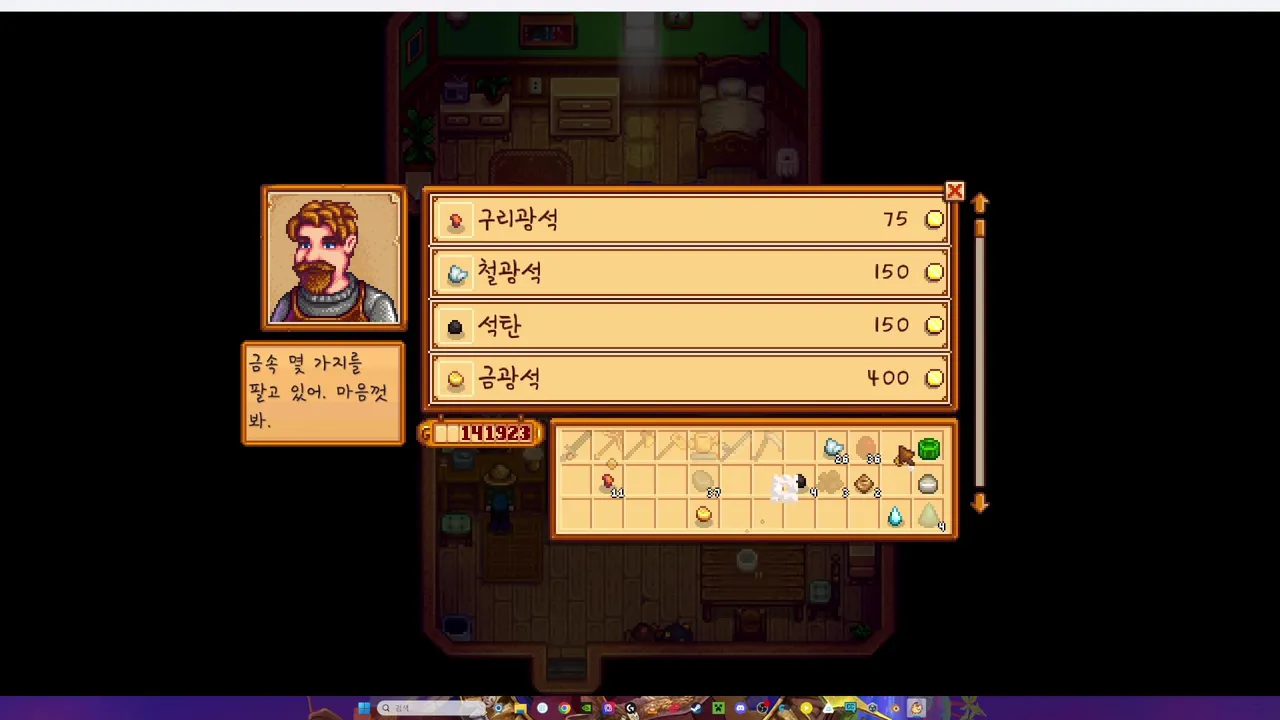The height and width of the screenshot is (720, 1280).
Task: Tap the down arrow of the shop list
Action: click(x=979, y=504)
